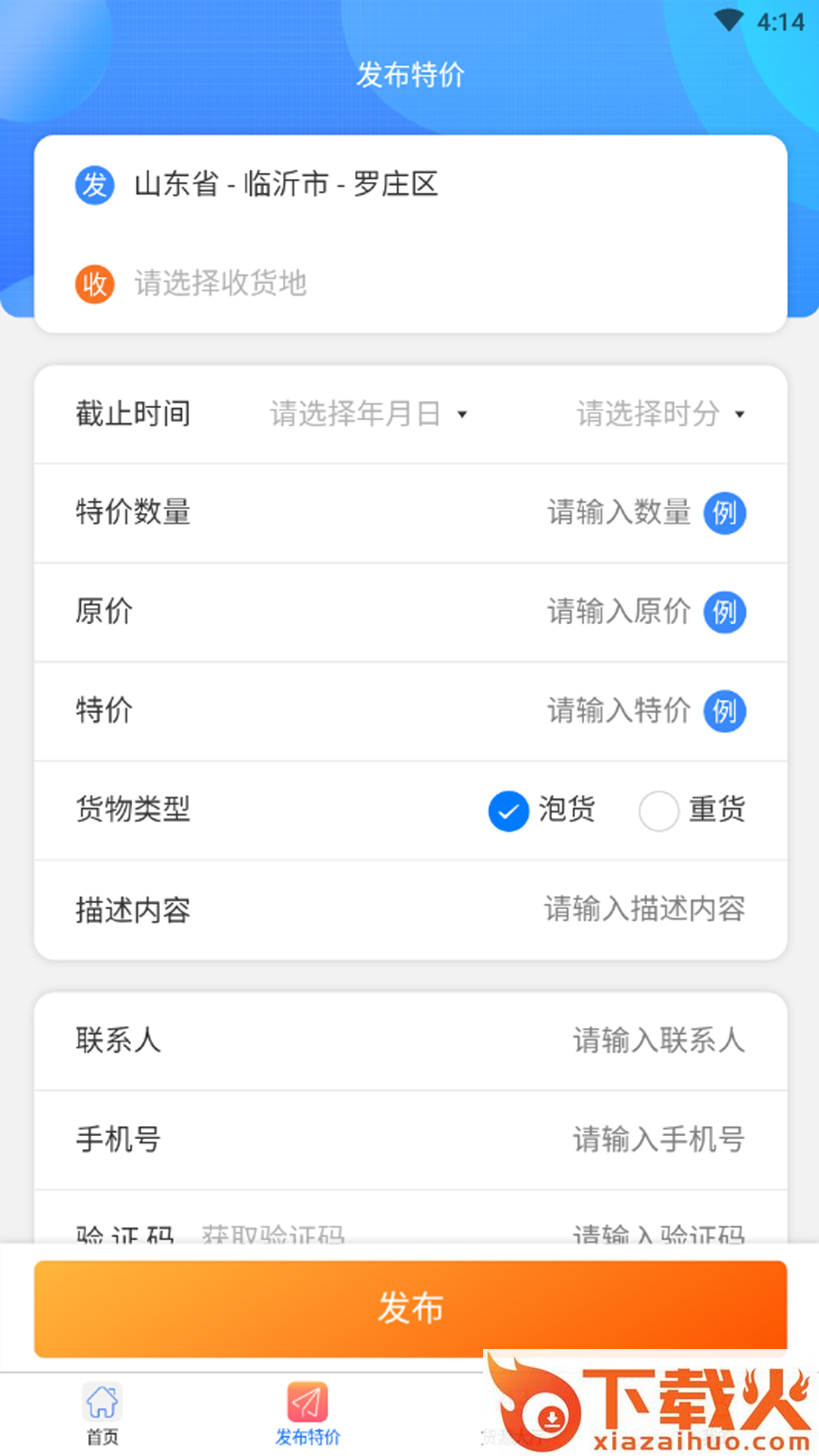Image resolution: width=819 pixels, height=1456 pixels.
Task: Change the origin 山东省-临沂市-罗庄区
Action: click(286, 184)
